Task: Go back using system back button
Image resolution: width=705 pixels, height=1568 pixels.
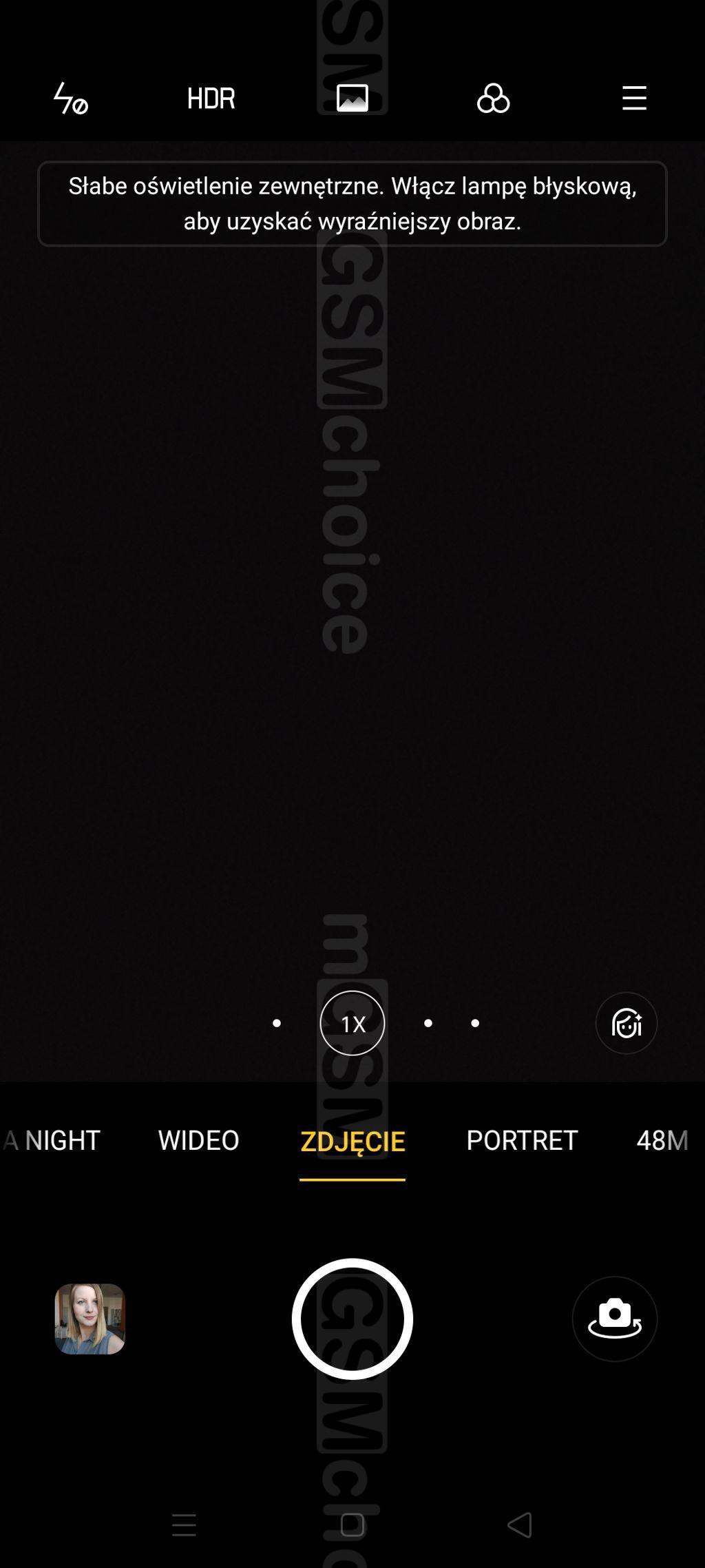Action: coord(520,1525)
